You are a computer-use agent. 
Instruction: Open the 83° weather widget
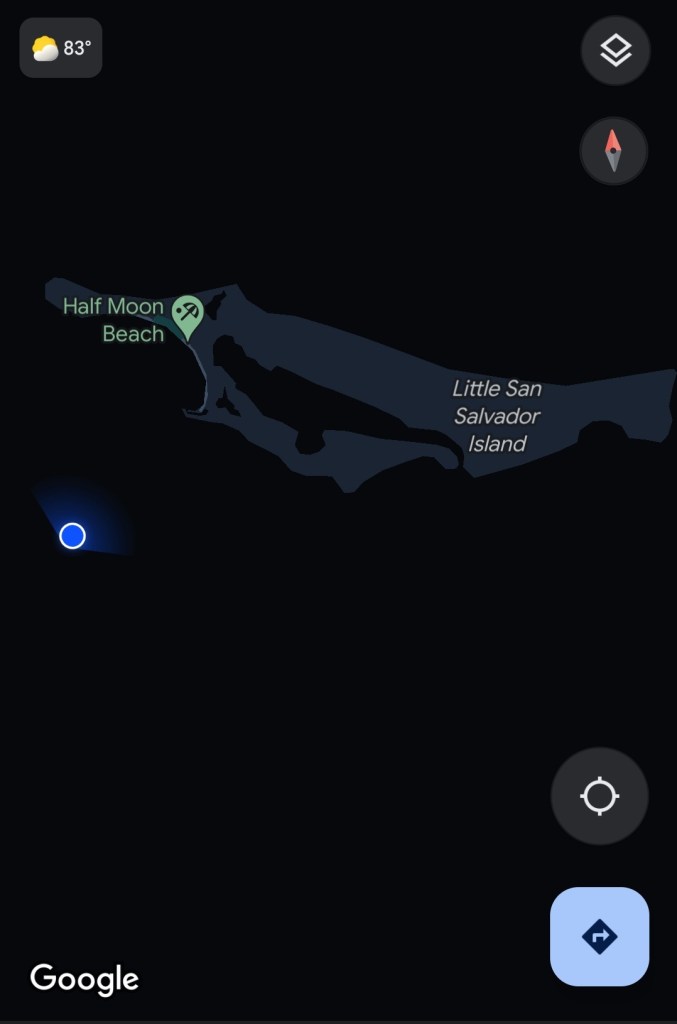(61, 48)
